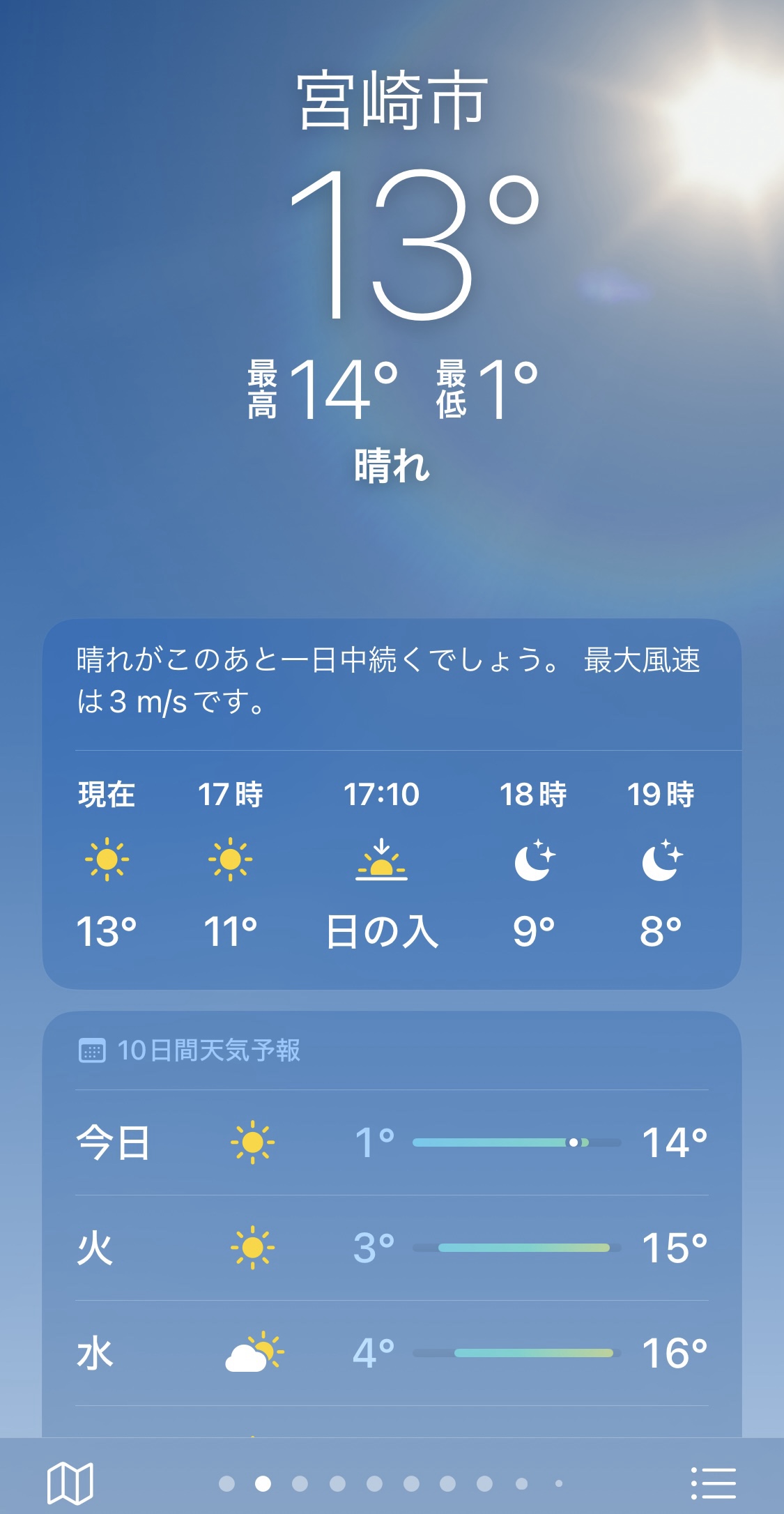The height and width of the screenshot is (1514, 784).
Task: View Tuesday (火) forecast details
Action: tap(392, 1248)
